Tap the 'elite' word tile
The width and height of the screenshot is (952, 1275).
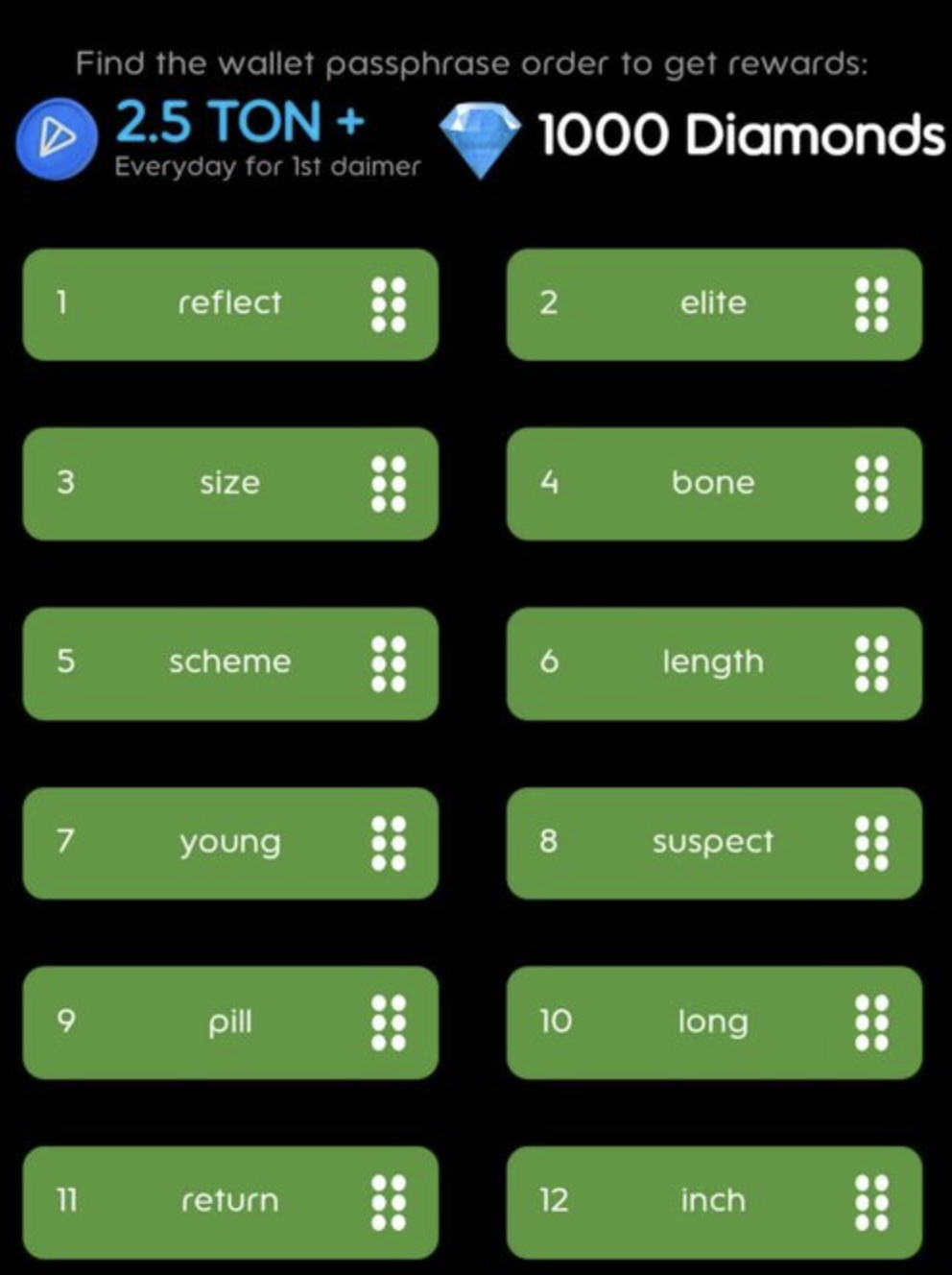click(x=713, y=303)
